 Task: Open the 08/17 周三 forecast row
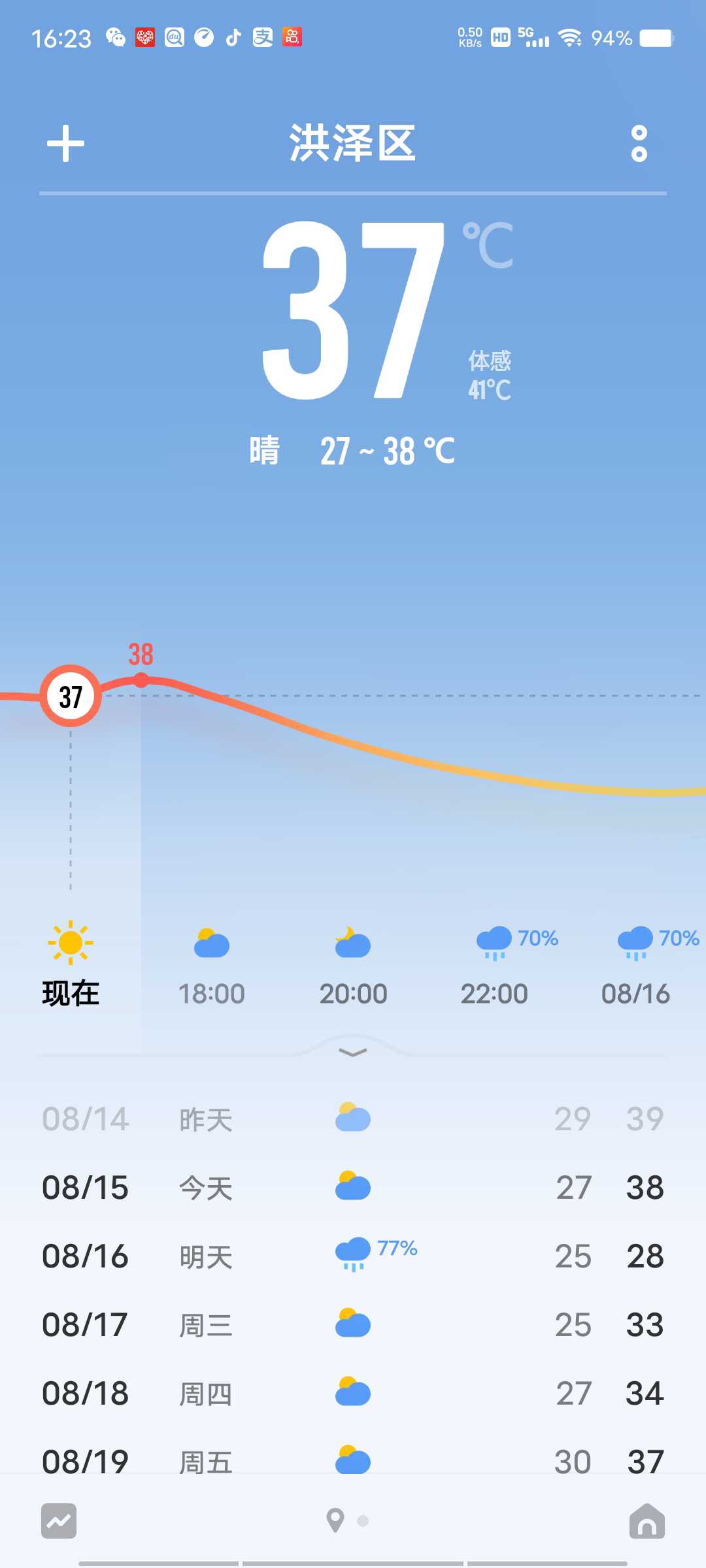353,1324
